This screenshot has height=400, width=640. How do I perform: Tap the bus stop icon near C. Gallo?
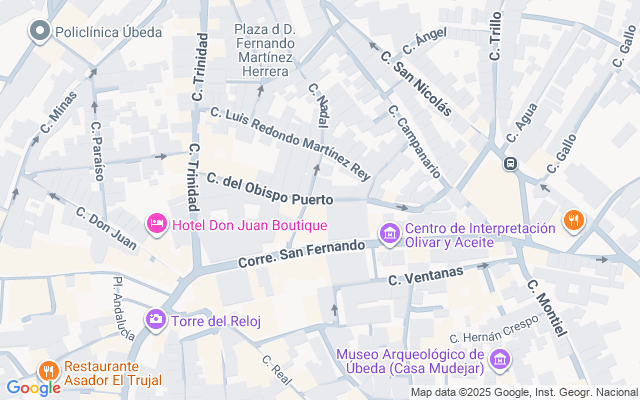511,163
